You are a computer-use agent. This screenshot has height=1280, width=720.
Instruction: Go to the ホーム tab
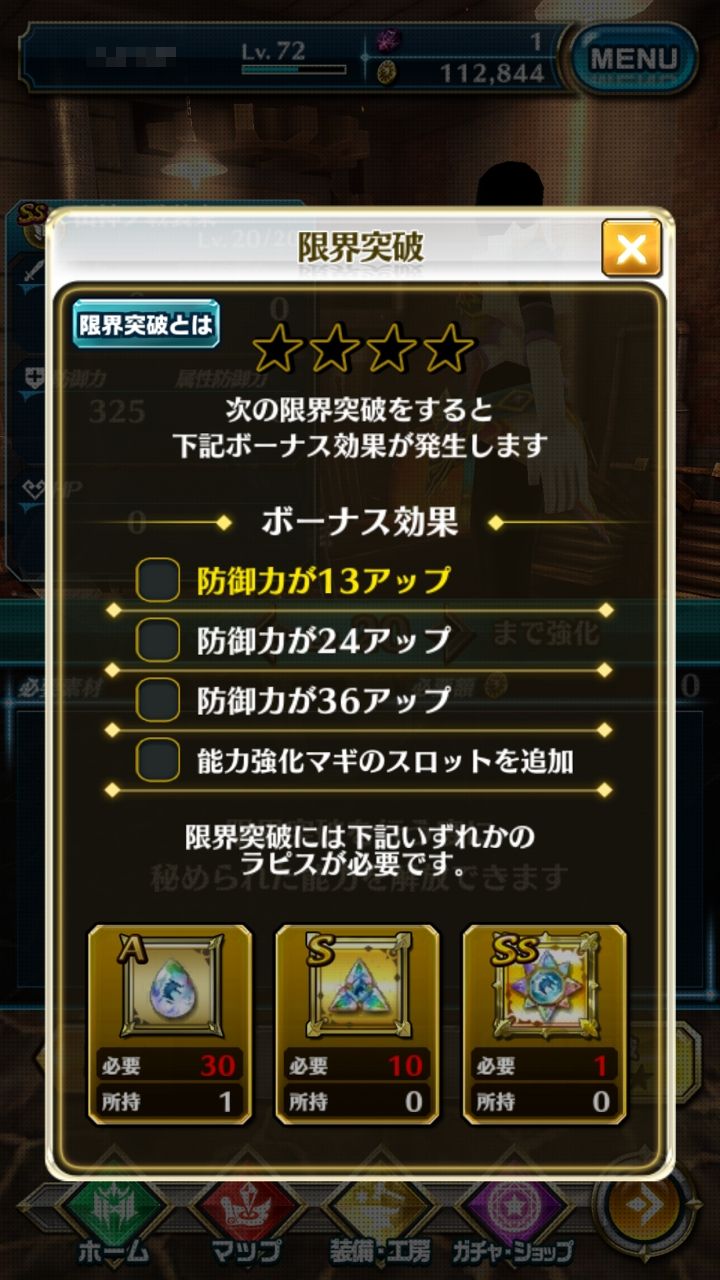[x=112, y=1223]
